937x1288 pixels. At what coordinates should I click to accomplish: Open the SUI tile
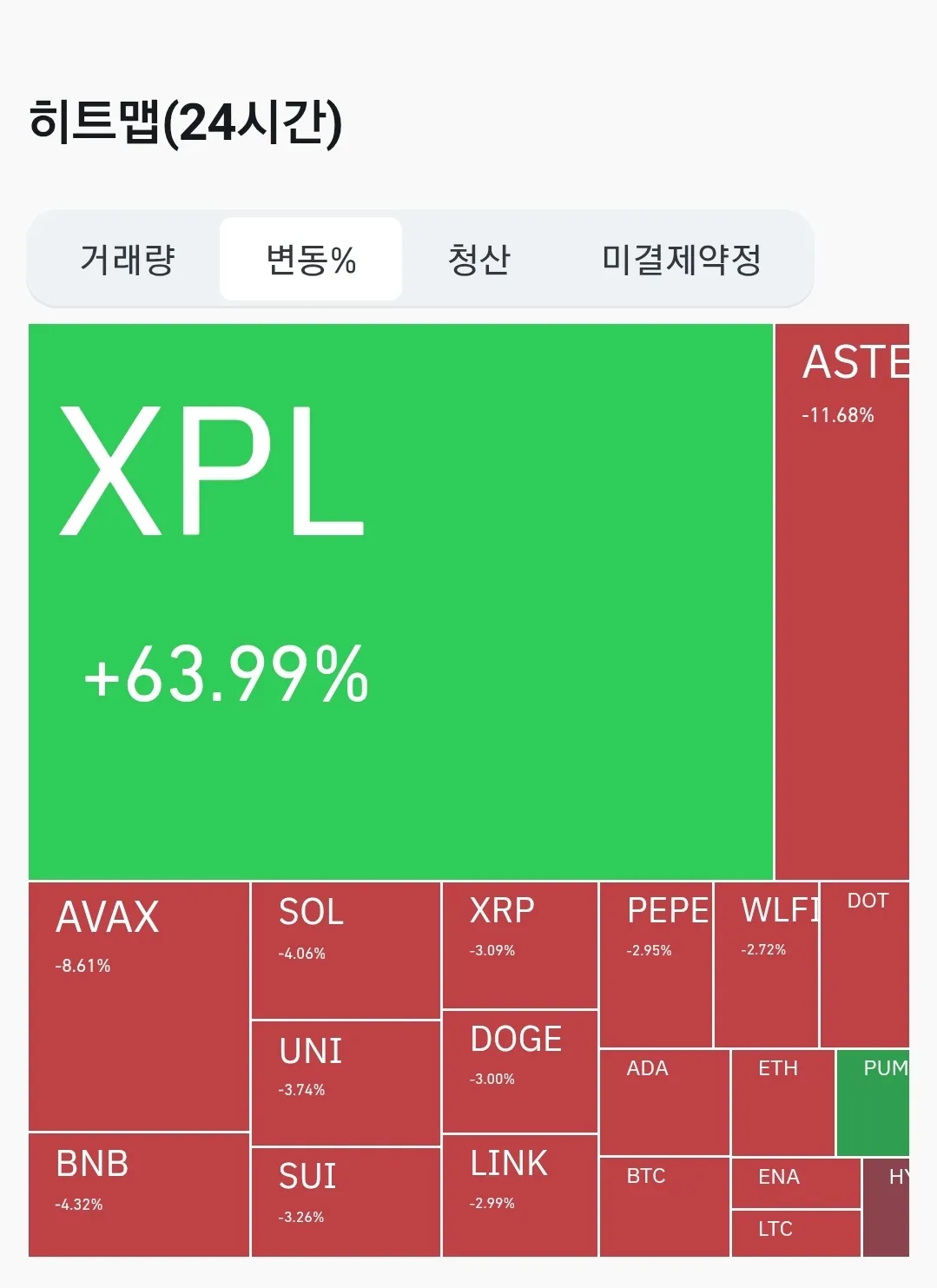coord(346,1201)
